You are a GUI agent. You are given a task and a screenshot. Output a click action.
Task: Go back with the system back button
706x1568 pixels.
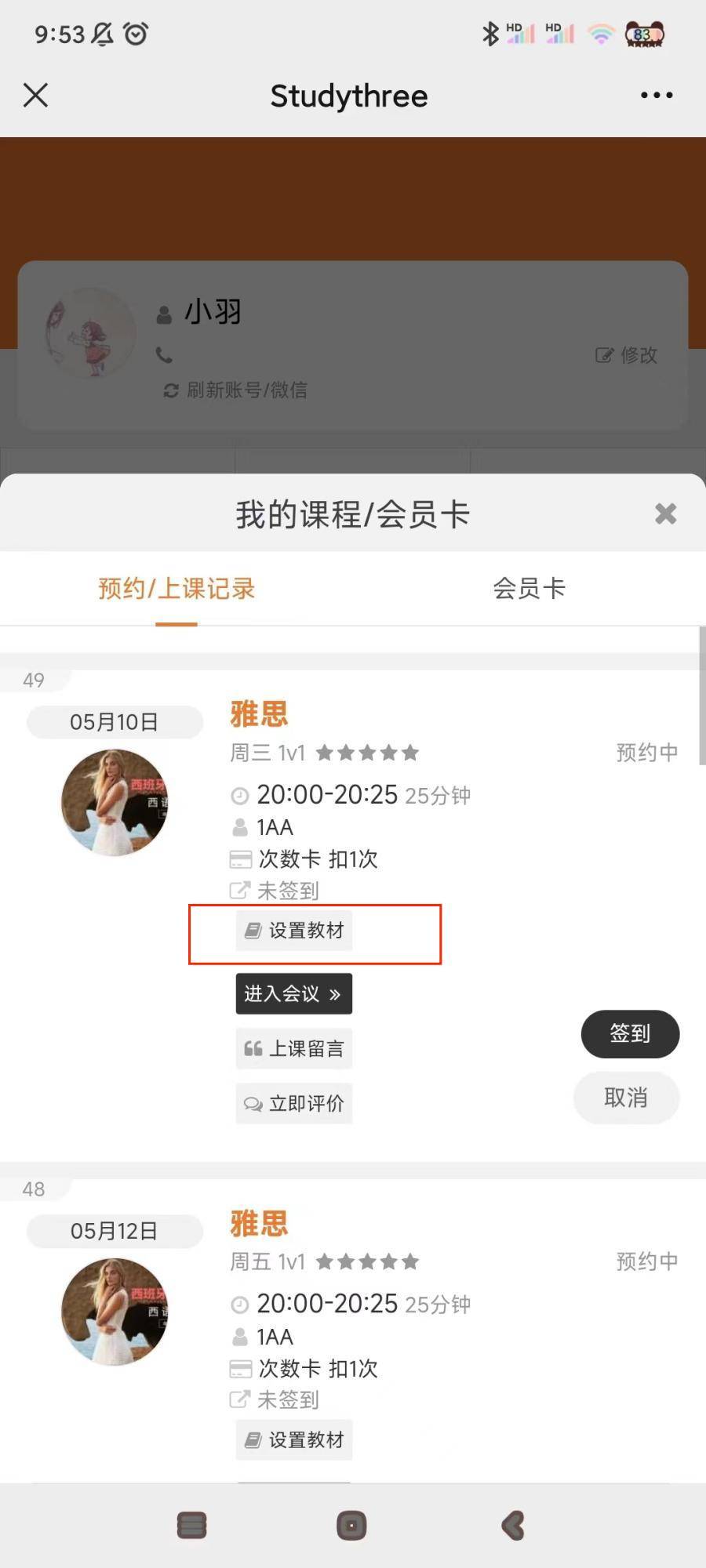click(513, 1526)
